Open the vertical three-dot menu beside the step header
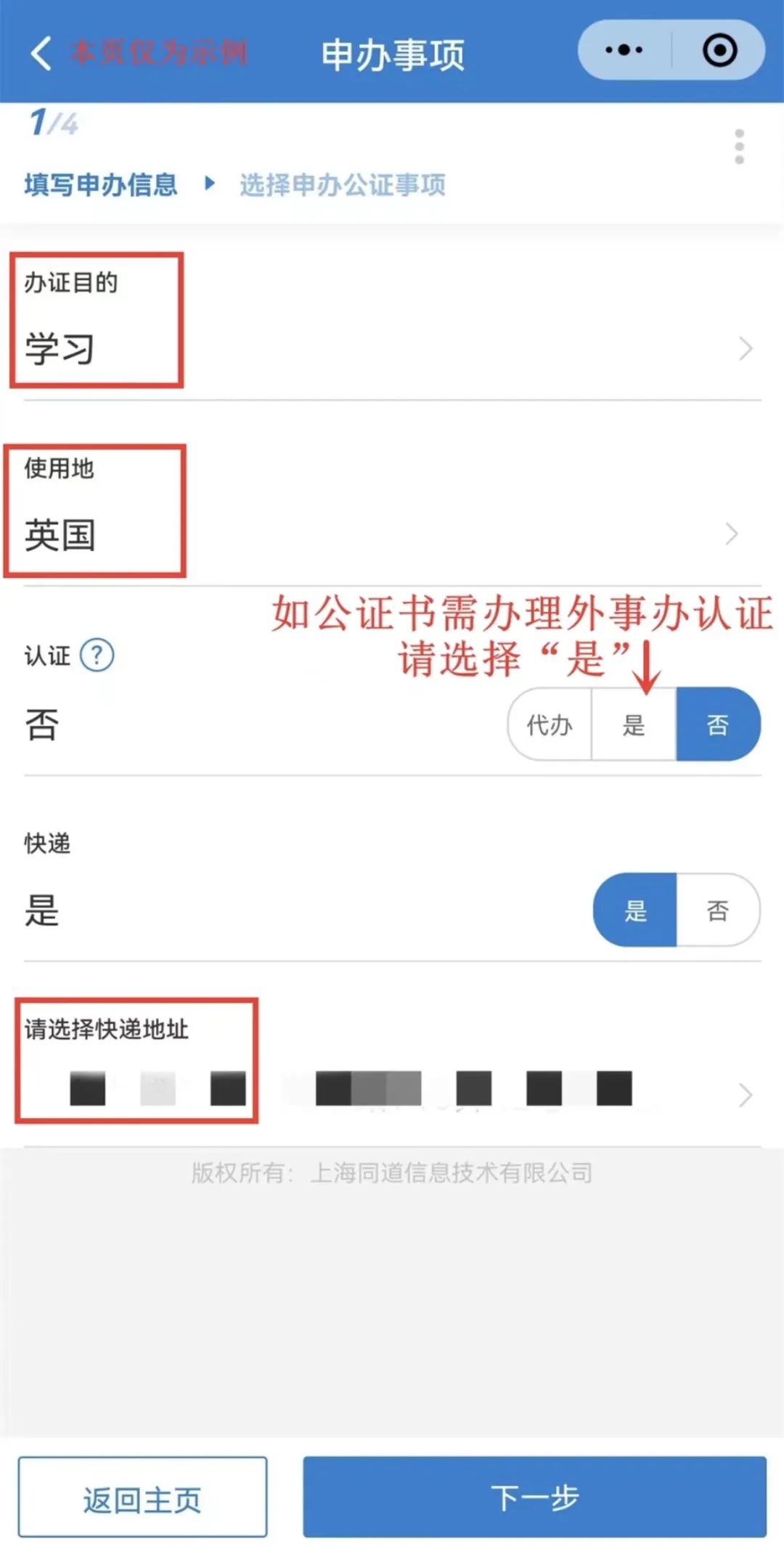This screenshot has width=784, height=1555. point(739,147)
